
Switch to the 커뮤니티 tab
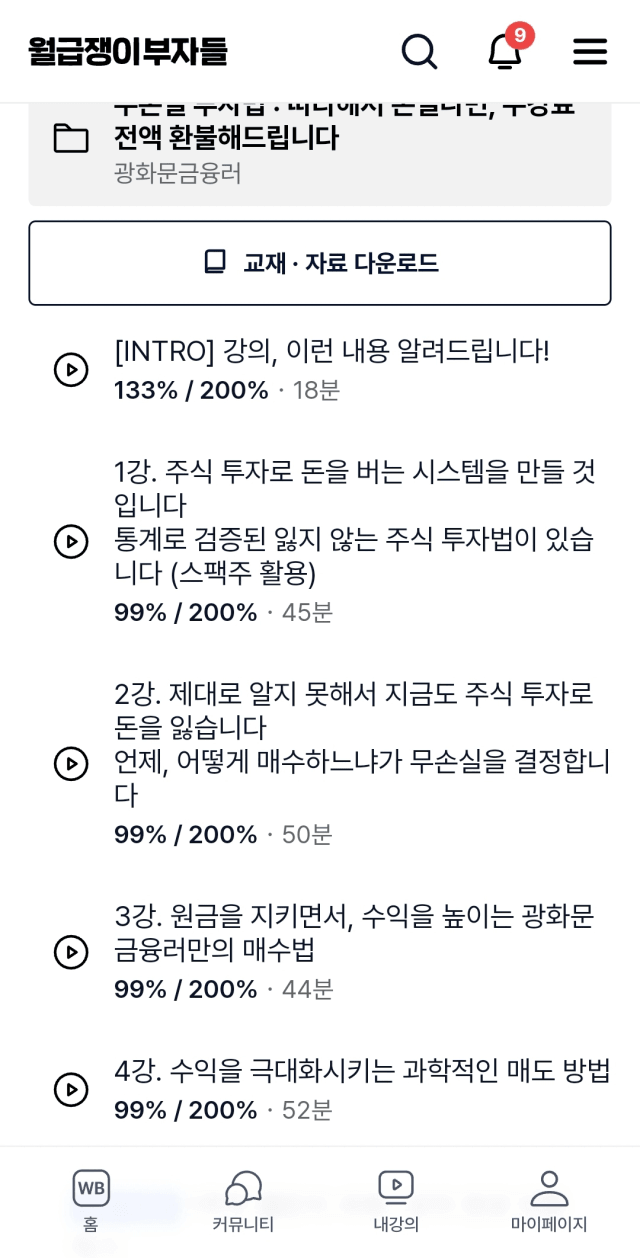point(243,1201)
